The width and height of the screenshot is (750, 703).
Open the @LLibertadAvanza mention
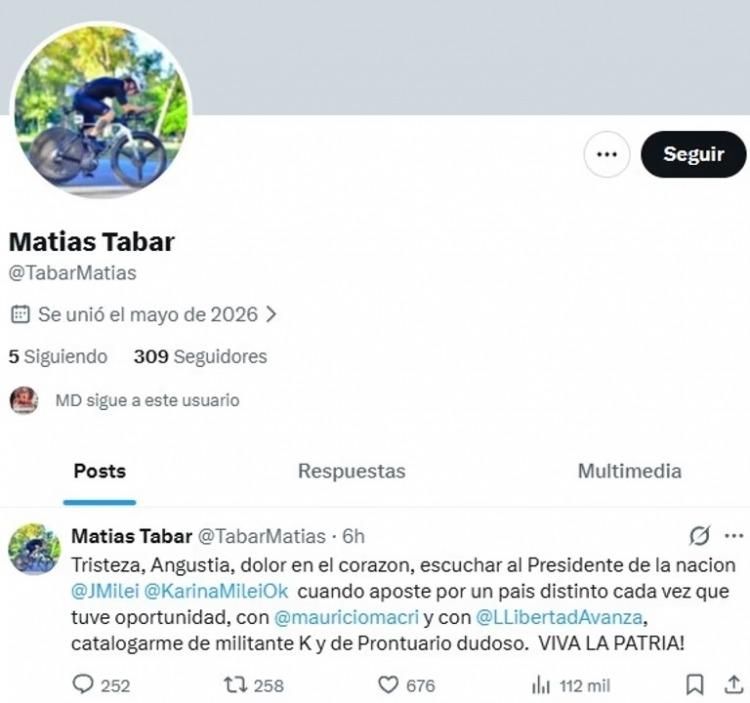559,617
